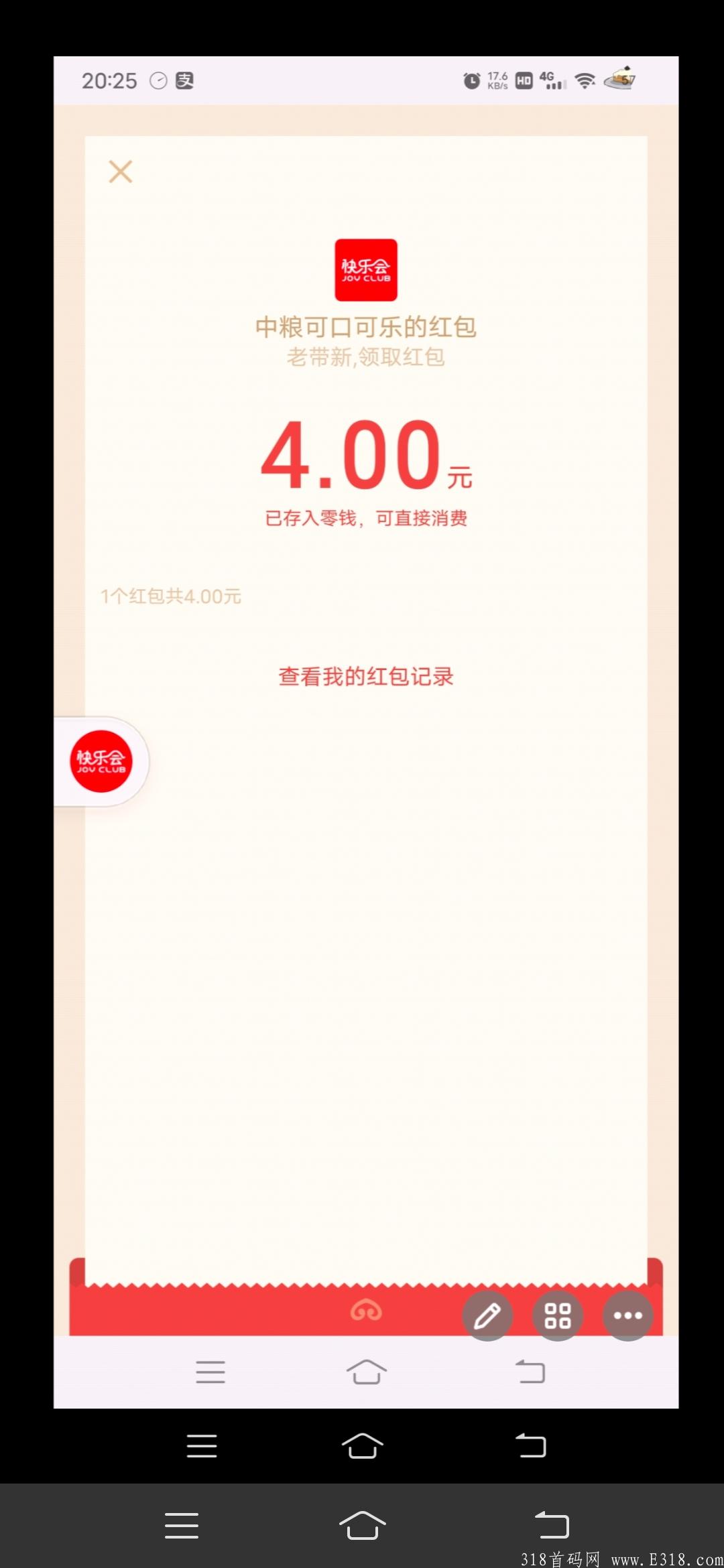
Task: Tap the cake-style battery indicator showing 57
Action: tap(619, 79)
